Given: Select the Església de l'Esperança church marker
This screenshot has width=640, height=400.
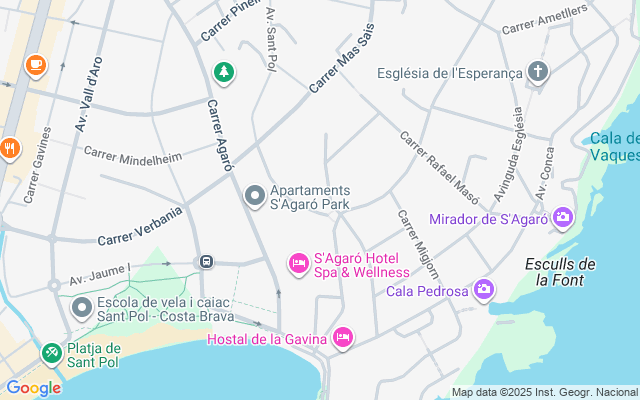Looking at the screenshot, I should pos(539,72).
